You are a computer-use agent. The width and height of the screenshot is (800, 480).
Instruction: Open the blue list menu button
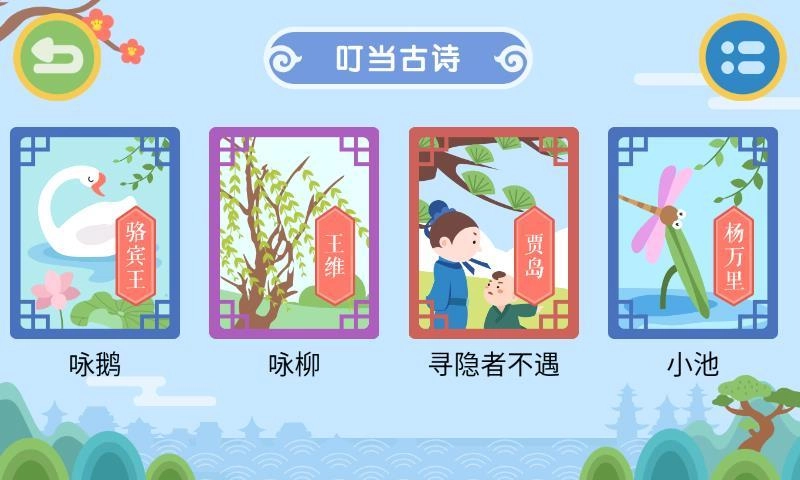coord(743,57)
